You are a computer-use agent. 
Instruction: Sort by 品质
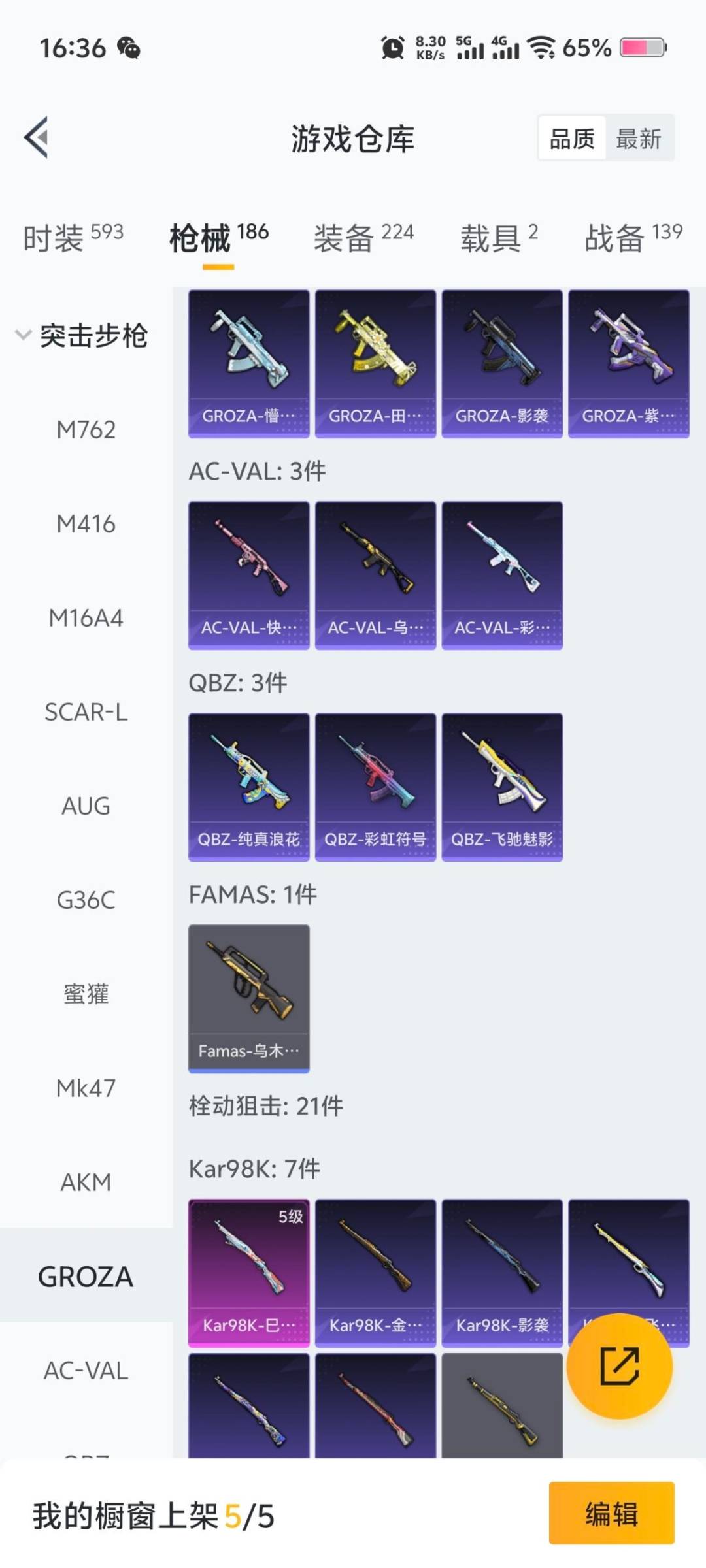point(572,139)
